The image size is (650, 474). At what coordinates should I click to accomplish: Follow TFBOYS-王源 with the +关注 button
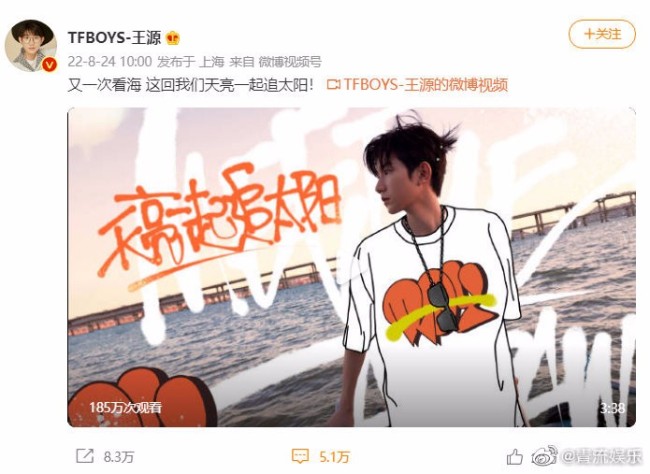coord(601,35)
